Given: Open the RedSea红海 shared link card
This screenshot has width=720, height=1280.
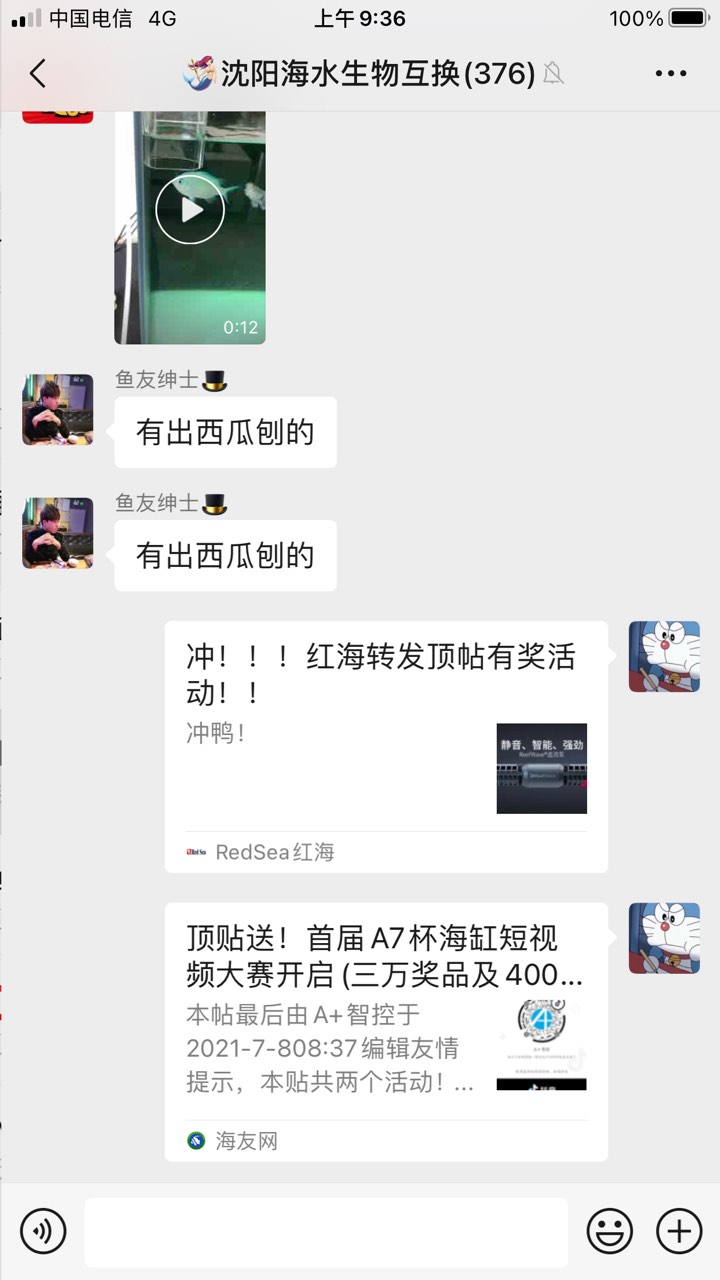Looking at the screenshot, I should (x=386, y=745).
